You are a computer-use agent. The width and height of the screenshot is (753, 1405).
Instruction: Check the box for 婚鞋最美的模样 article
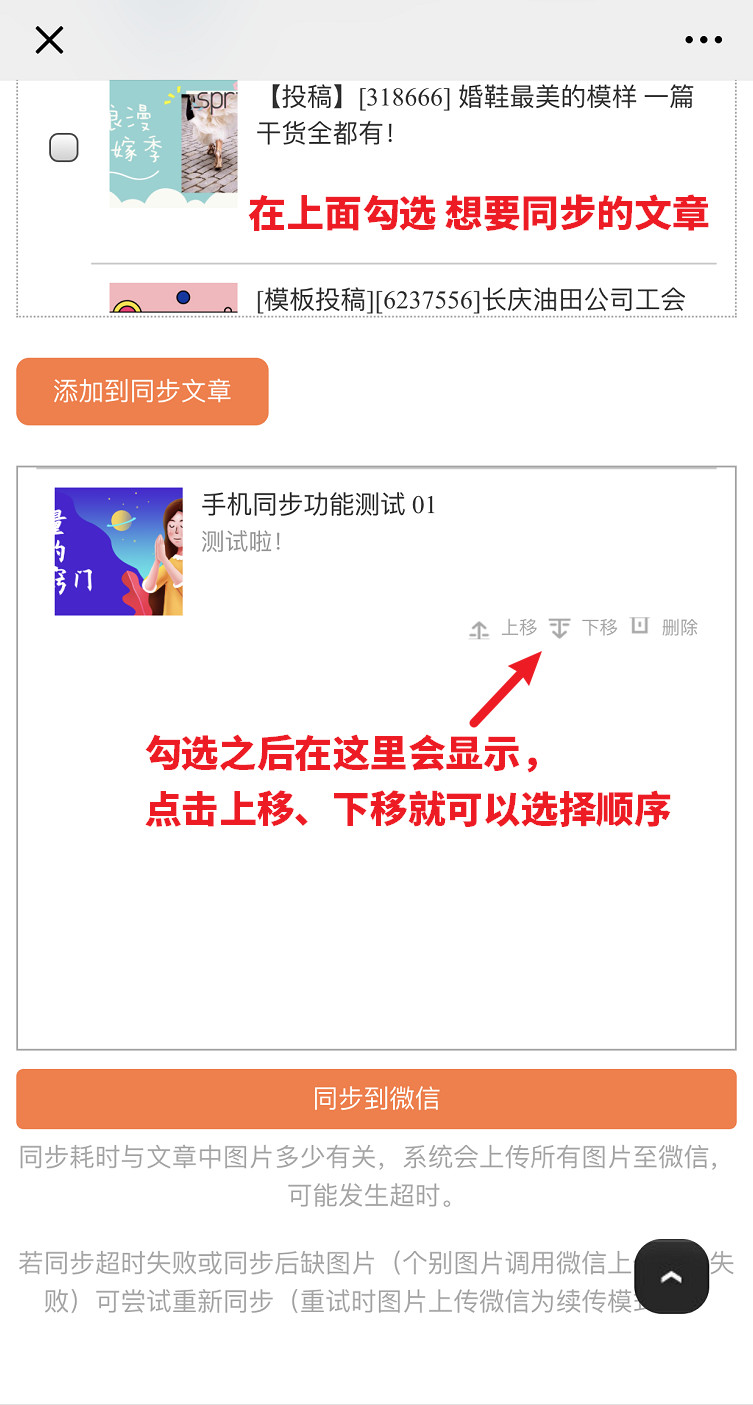64,148
